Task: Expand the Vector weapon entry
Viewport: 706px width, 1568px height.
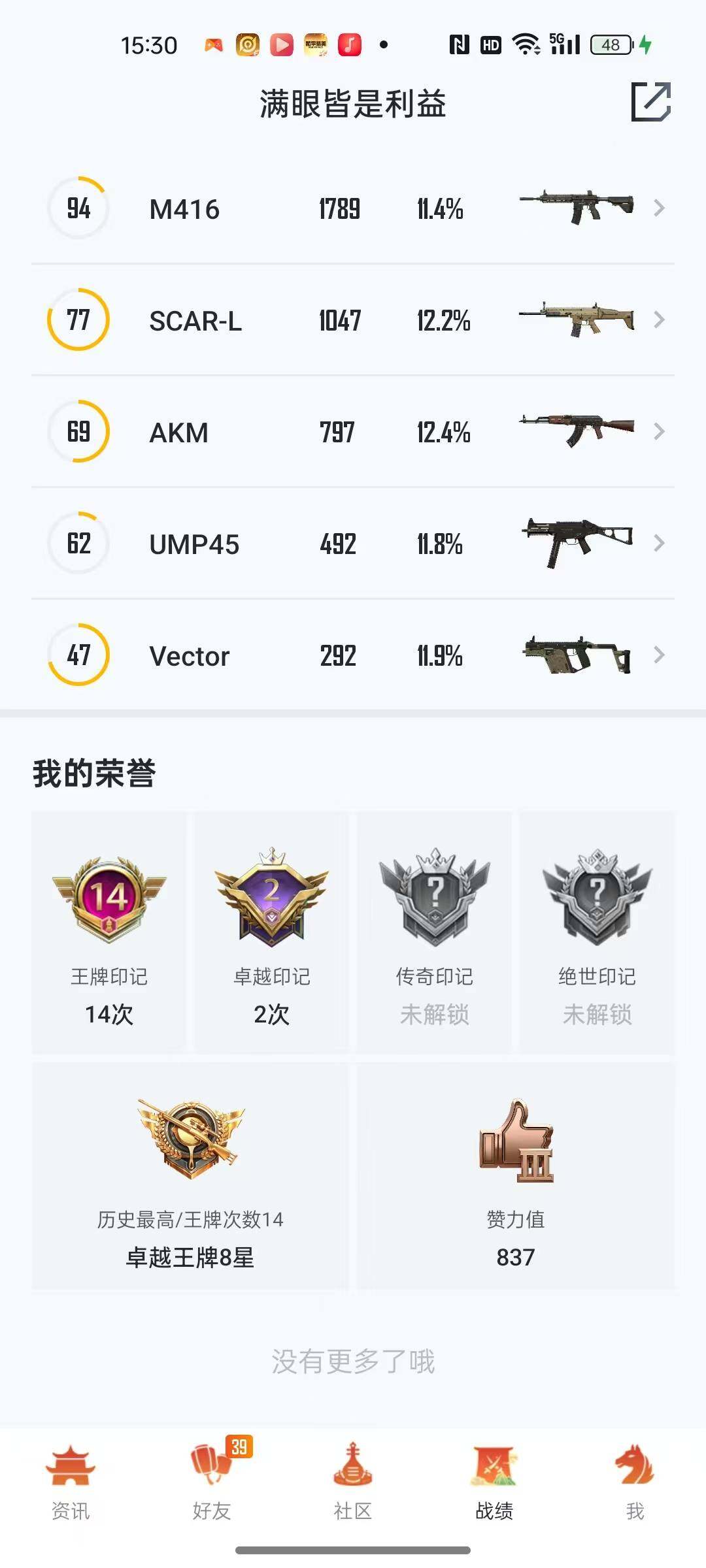Action: [660, 655]
